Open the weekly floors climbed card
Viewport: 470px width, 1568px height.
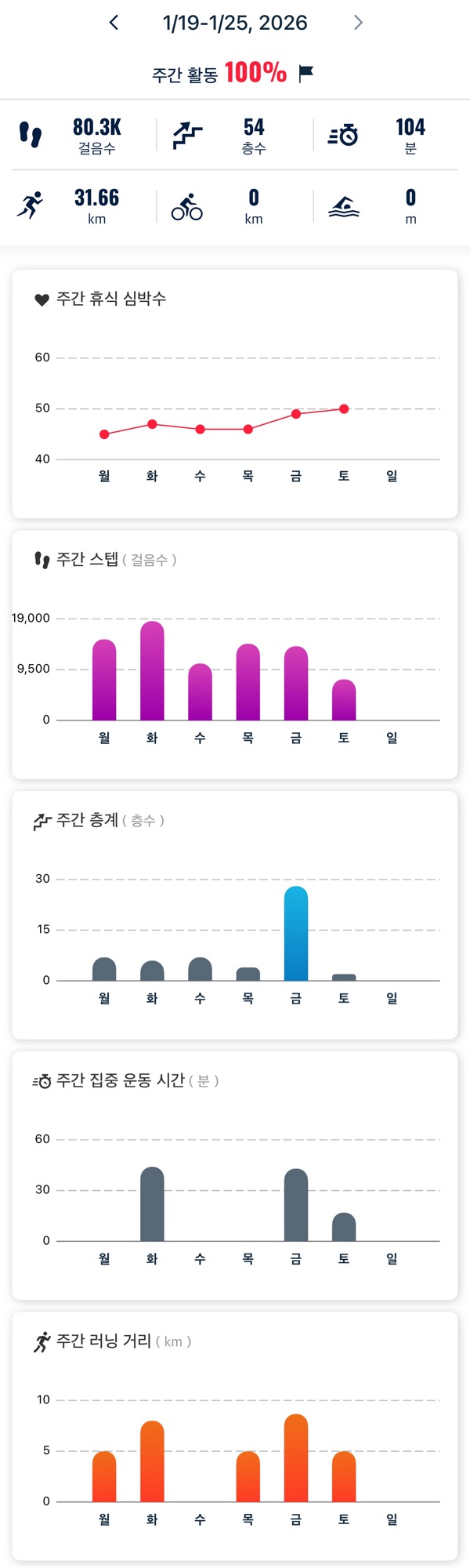pos(235,915)
